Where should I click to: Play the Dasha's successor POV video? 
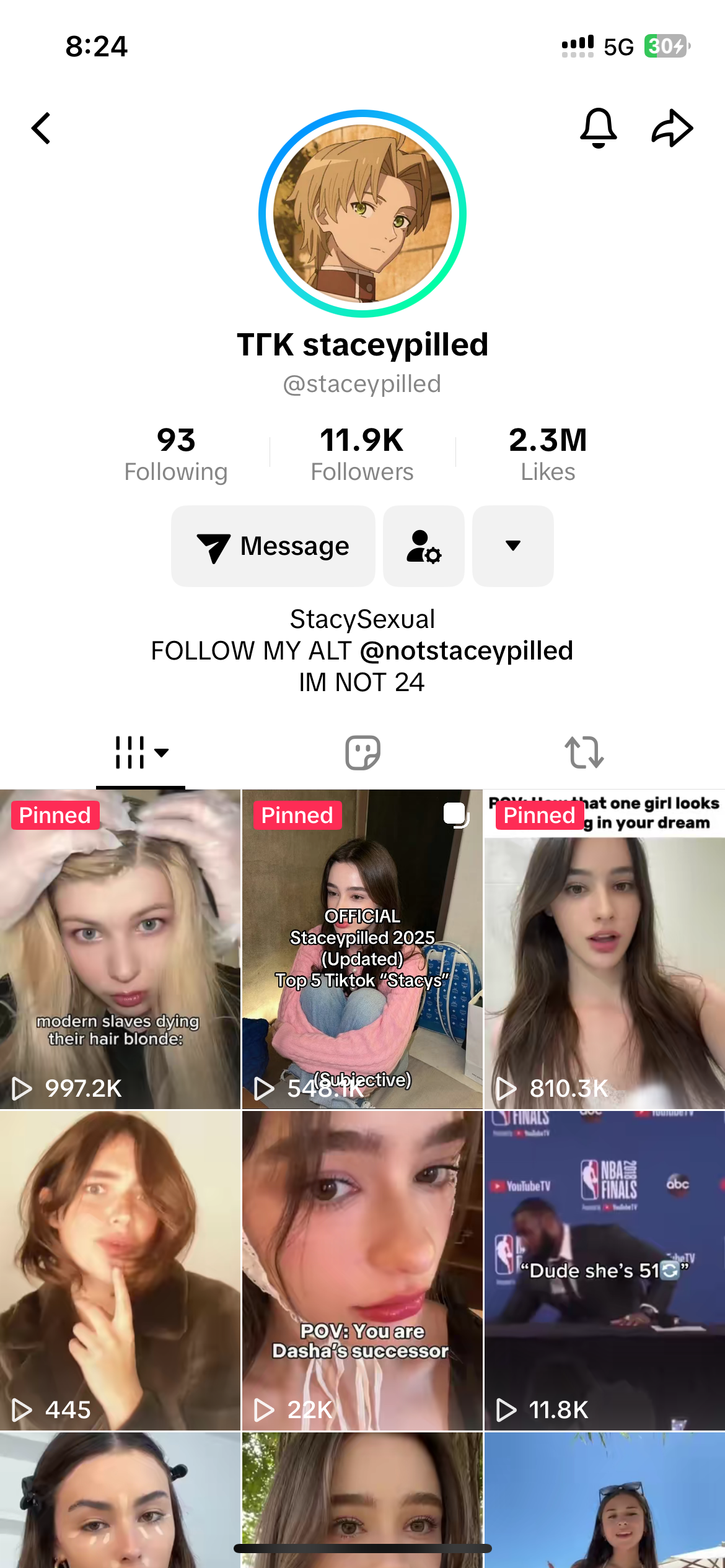coord(362,1270)
